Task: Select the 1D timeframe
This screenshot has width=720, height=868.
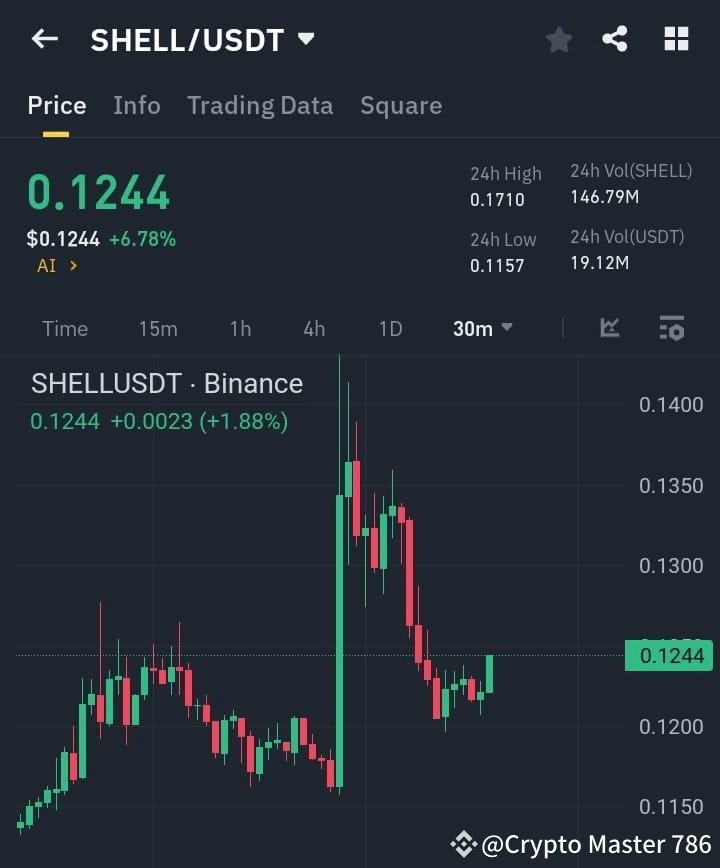Action: pyautogui.click(x=390, y=328)
